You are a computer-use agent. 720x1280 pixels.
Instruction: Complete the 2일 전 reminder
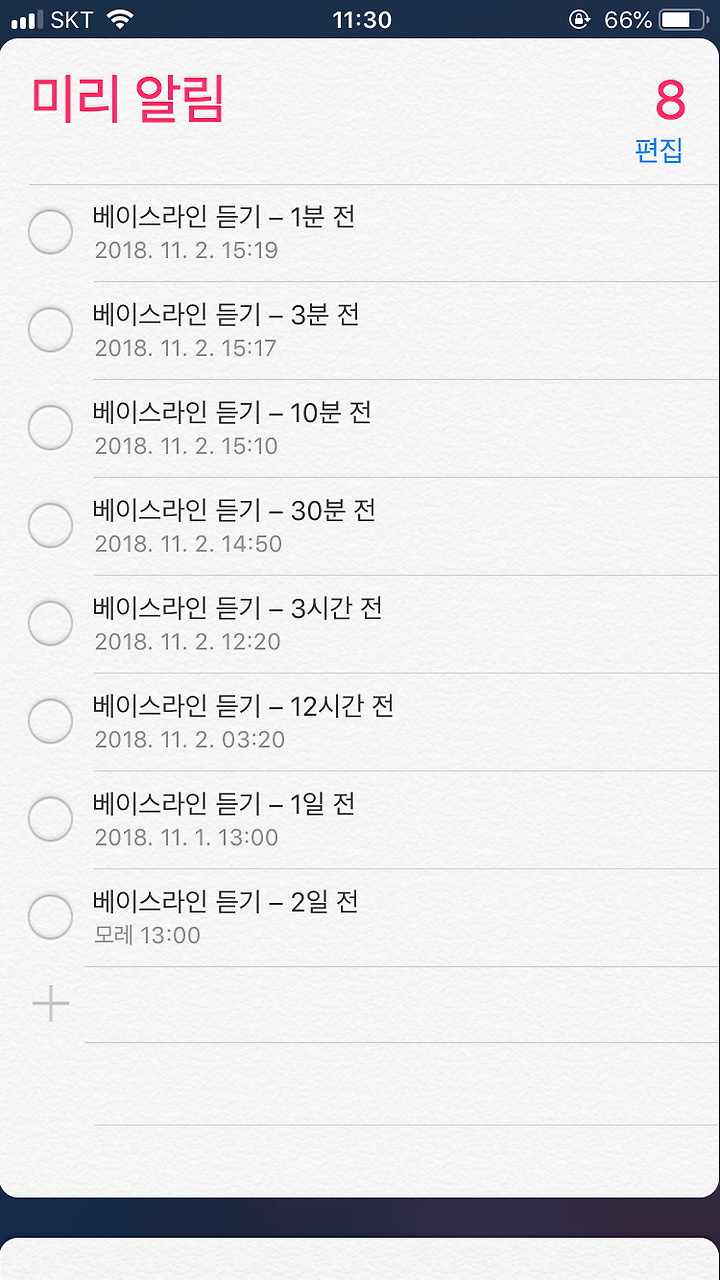pos(50,918)
